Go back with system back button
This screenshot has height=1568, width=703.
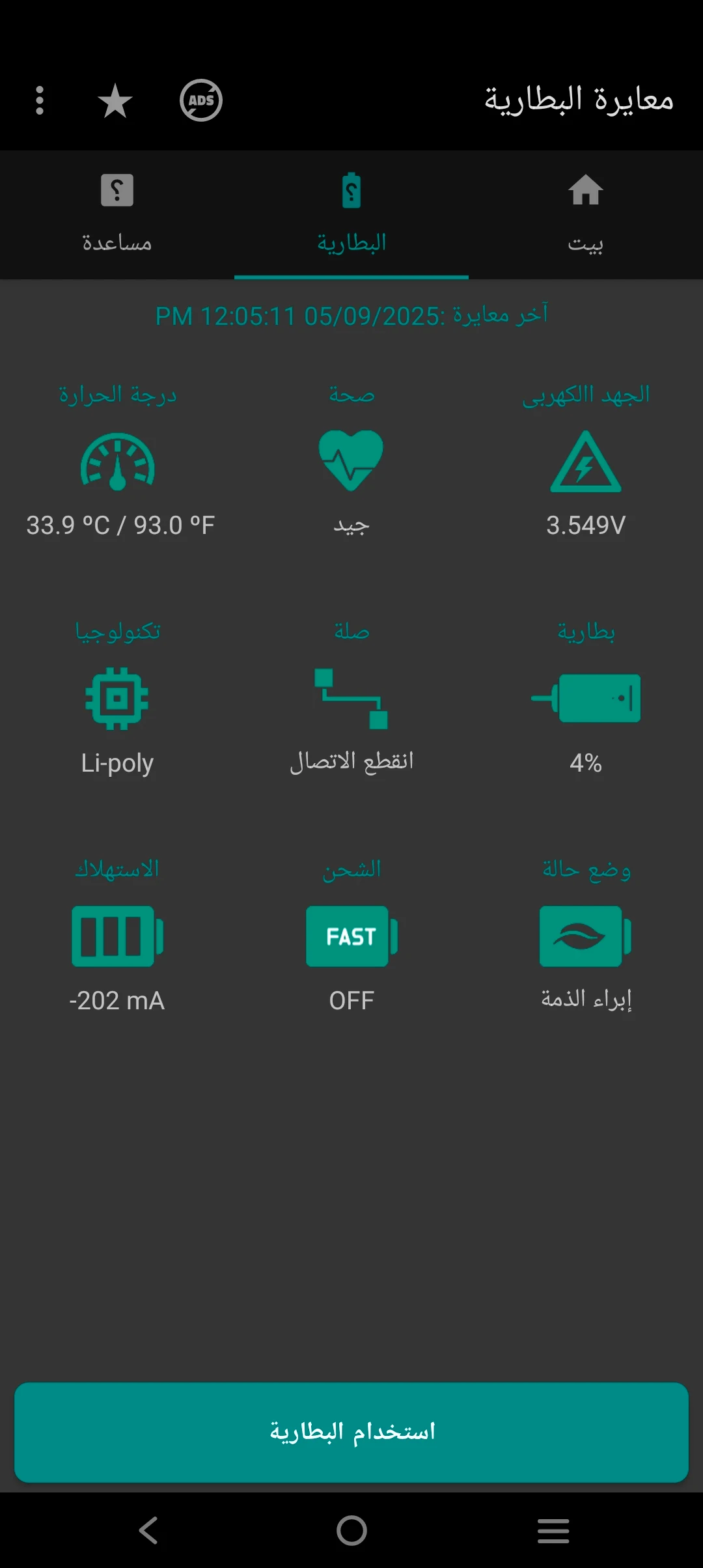coord(149,1530)
